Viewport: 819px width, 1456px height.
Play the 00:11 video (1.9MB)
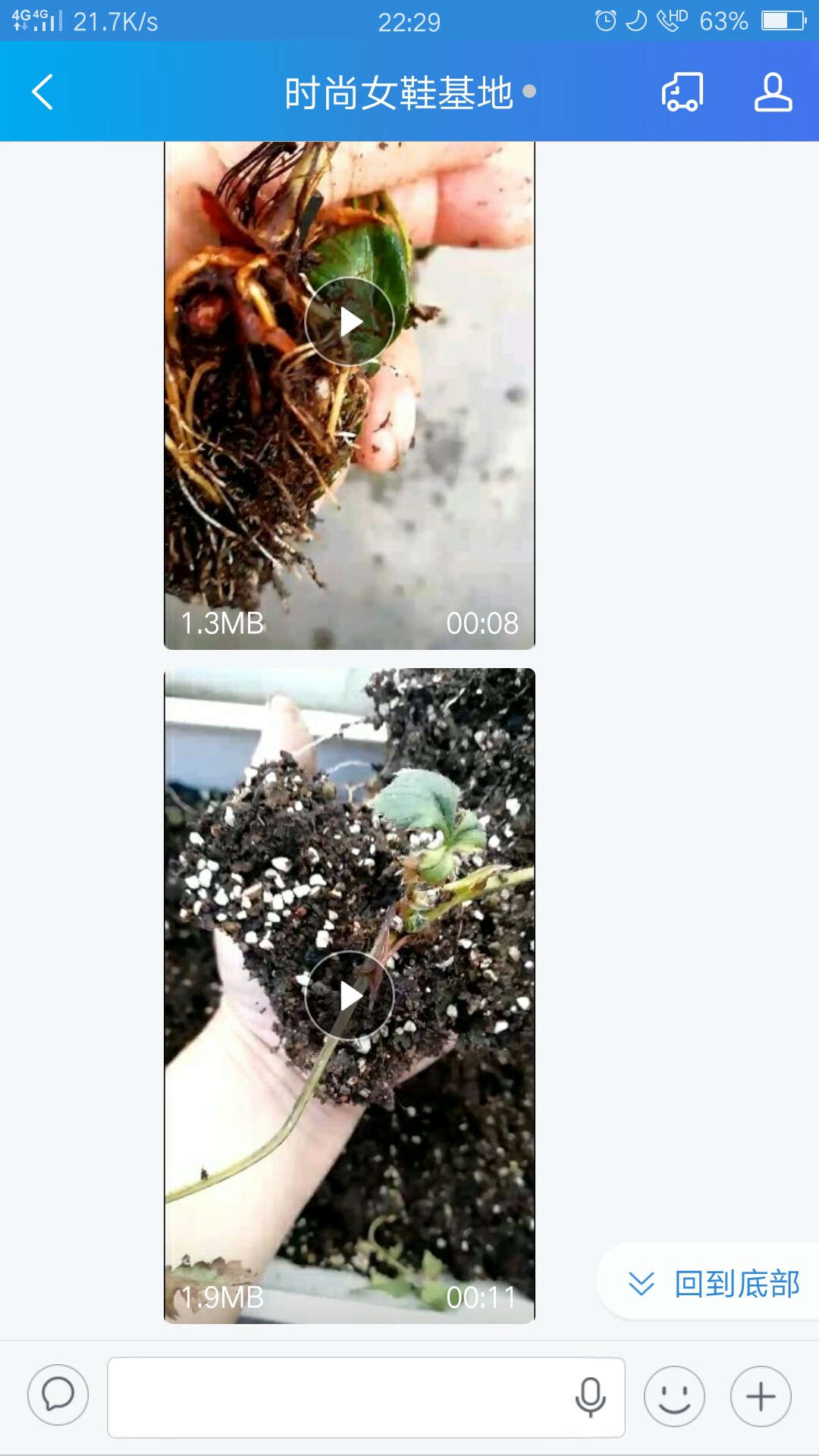(x=350, y=995)
